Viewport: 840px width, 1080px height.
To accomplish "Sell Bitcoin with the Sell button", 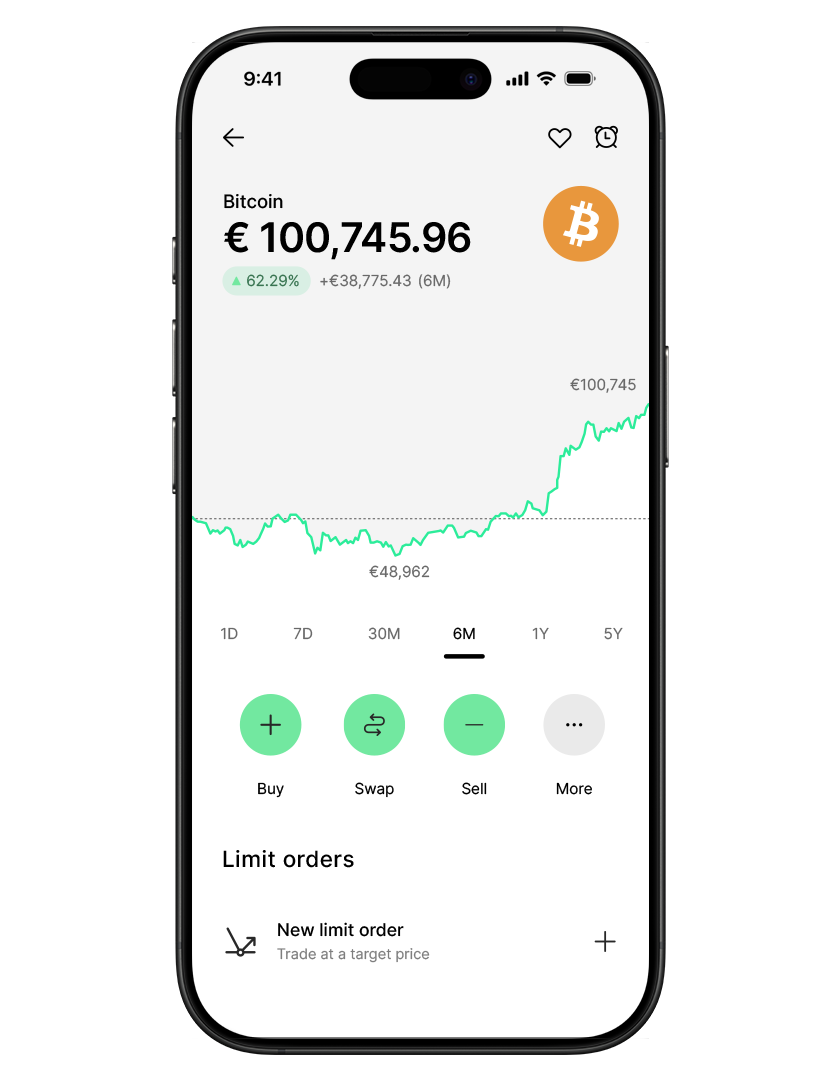I will coord(474,725).
